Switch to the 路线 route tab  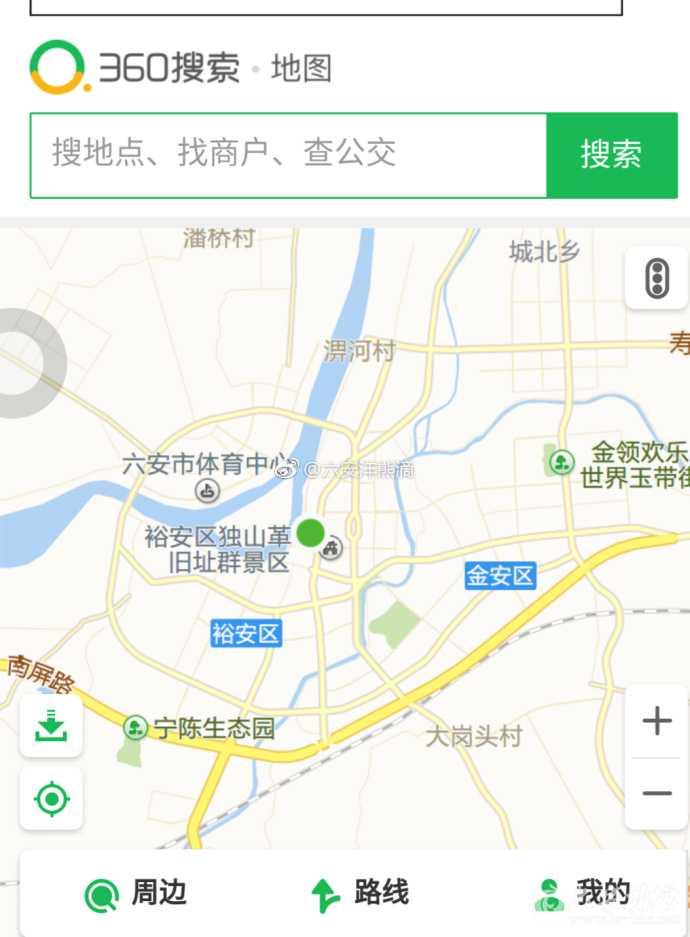(359, 893)
